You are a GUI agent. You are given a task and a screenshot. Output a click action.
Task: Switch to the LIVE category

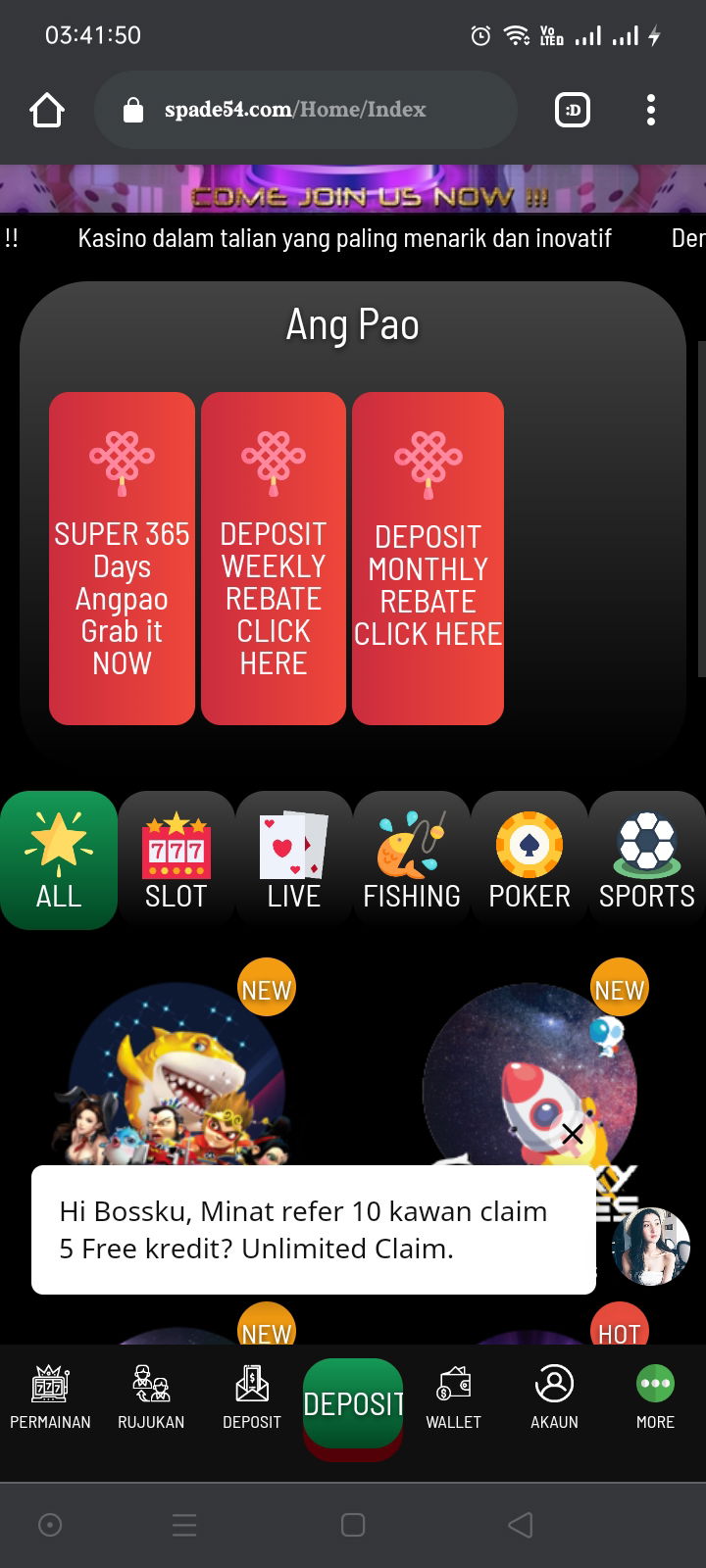pyautogui.click(x=294, y=859)
